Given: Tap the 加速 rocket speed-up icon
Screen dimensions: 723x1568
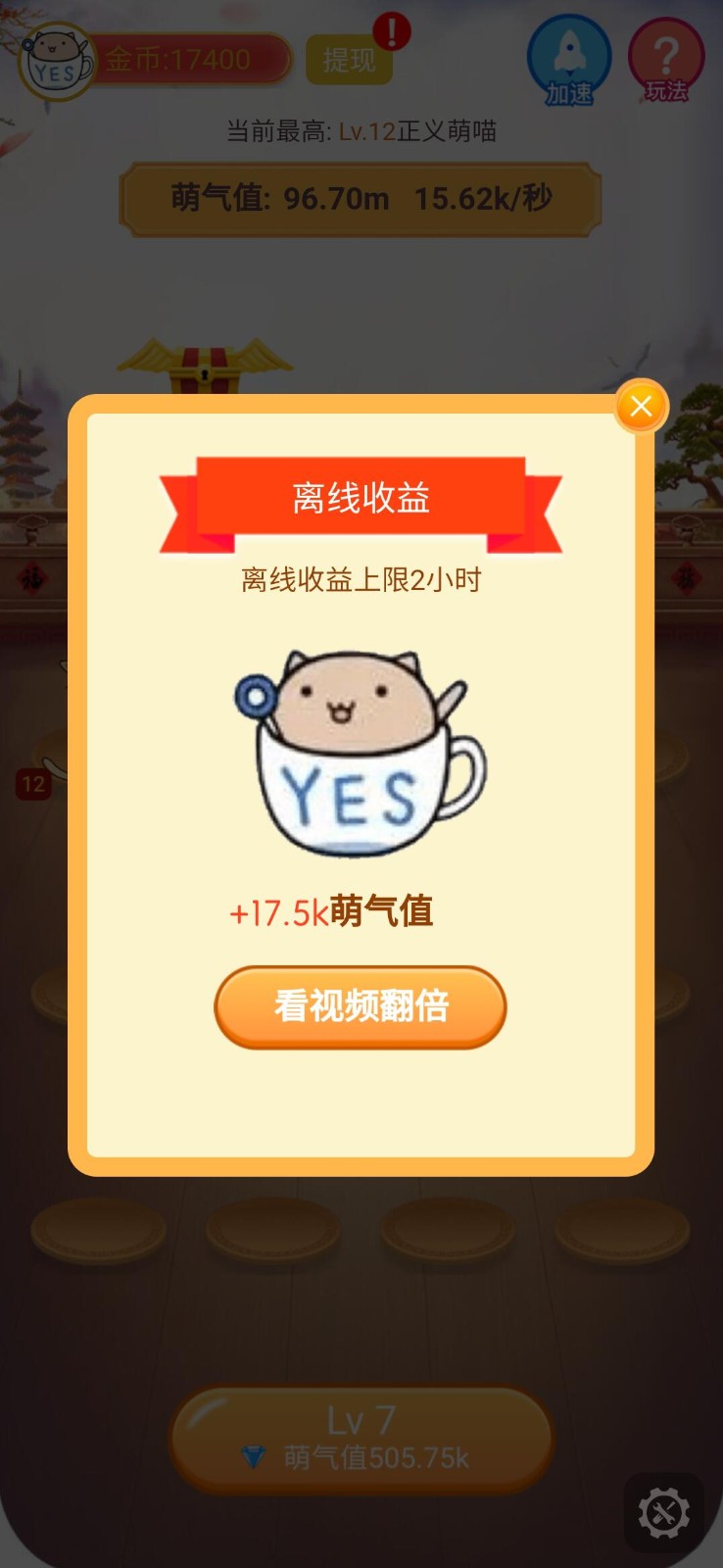Looking at the screenshot, I should coord(569,60).
